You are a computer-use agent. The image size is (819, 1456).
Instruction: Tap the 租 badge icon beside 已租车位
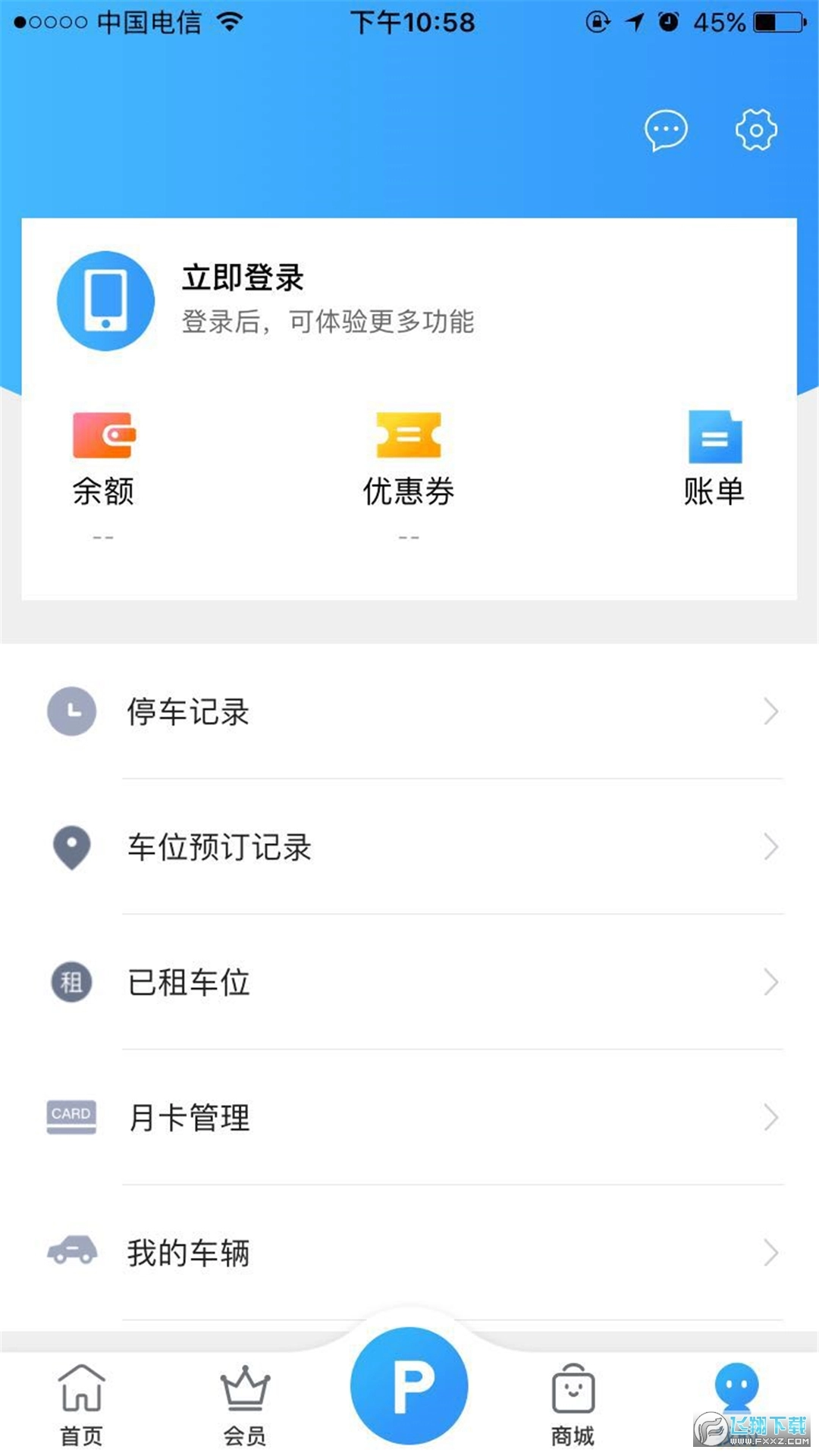71,982
